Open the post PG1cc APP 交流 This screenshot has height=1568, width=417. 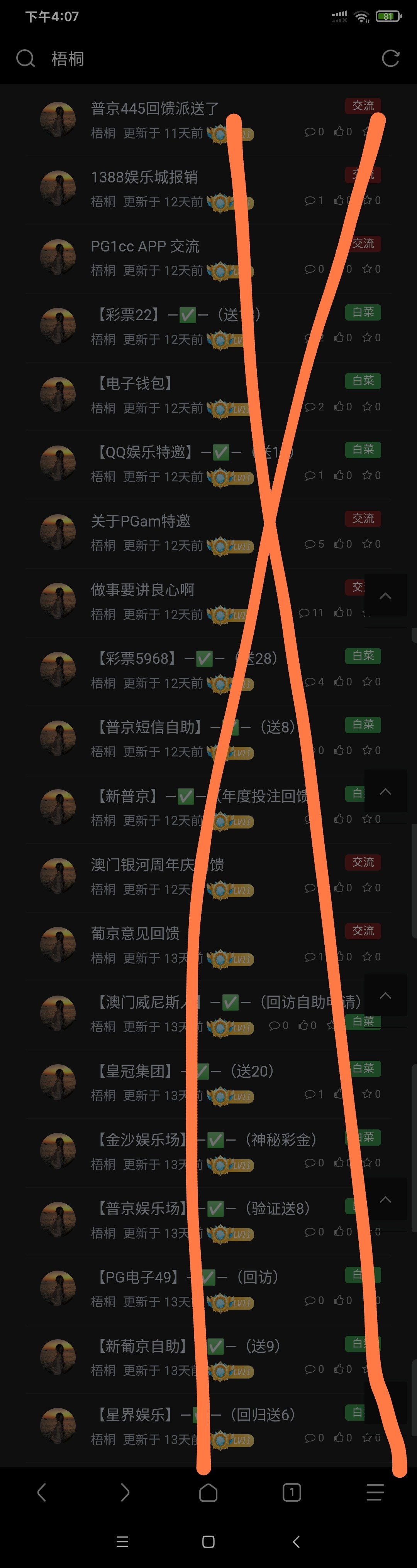click(145, 246)
